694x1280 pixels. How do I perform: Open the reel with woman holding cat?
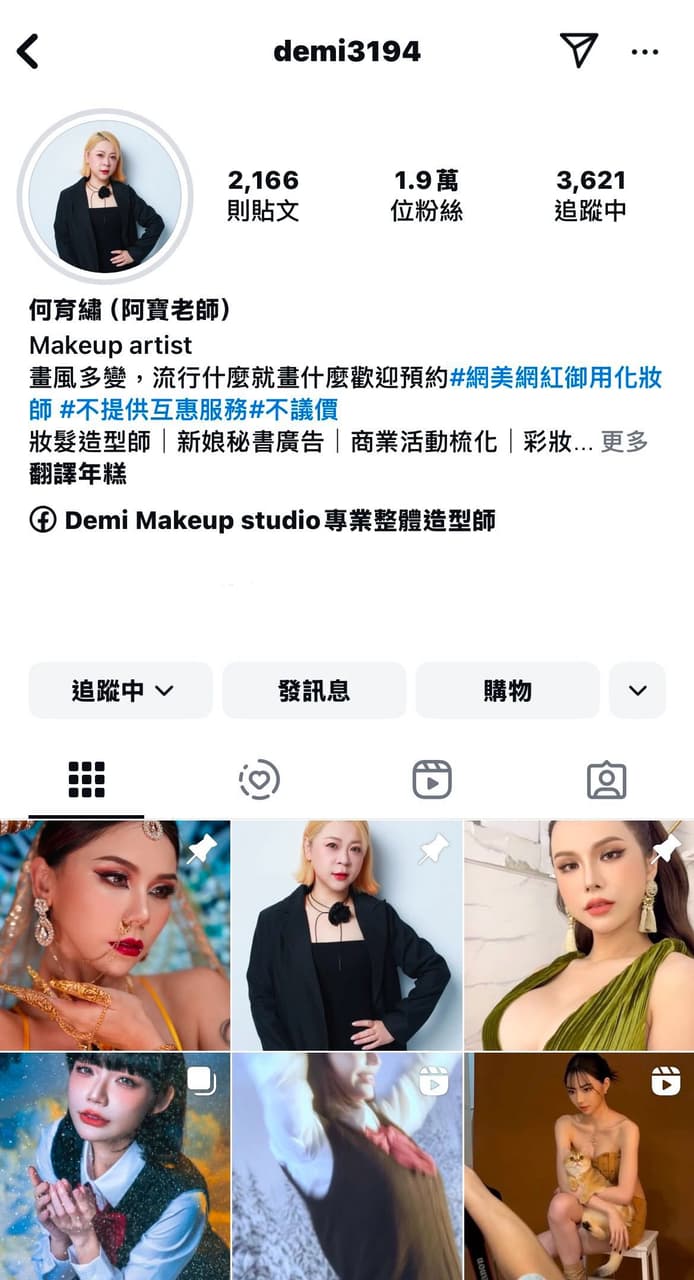click(x=579, y=1165)
